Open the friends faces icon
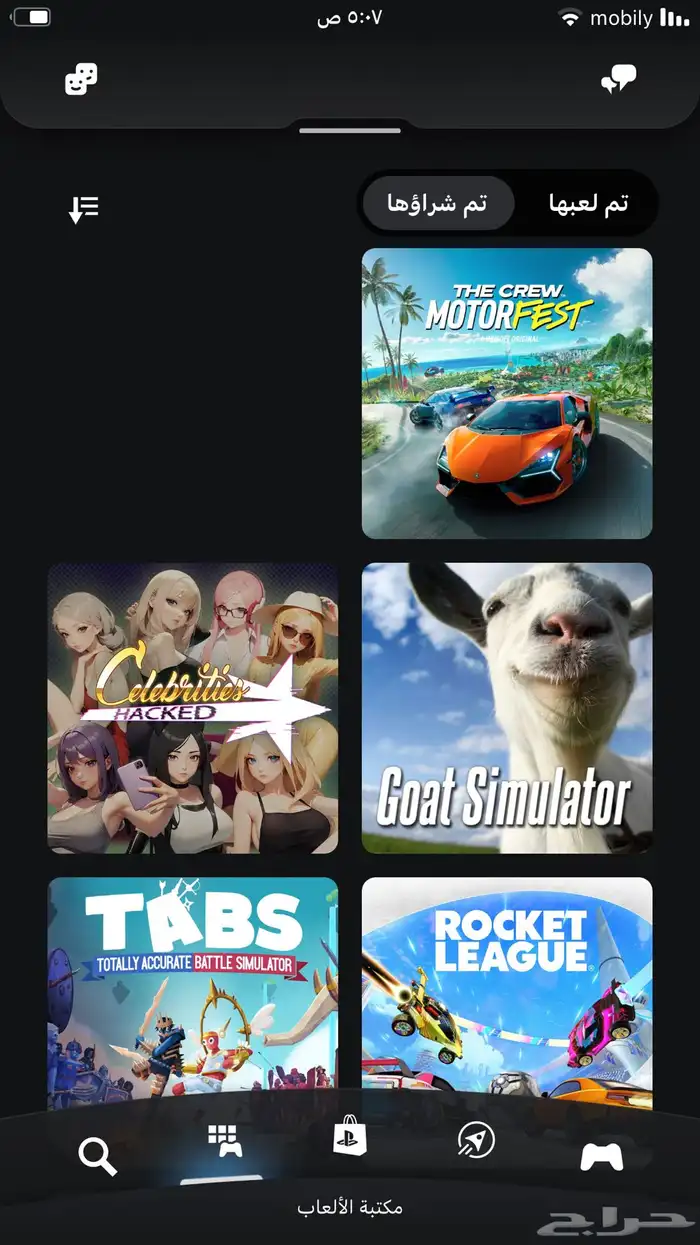Image resolution: width=700 pixels, height=1245 pixels. (x=81, y=79)
